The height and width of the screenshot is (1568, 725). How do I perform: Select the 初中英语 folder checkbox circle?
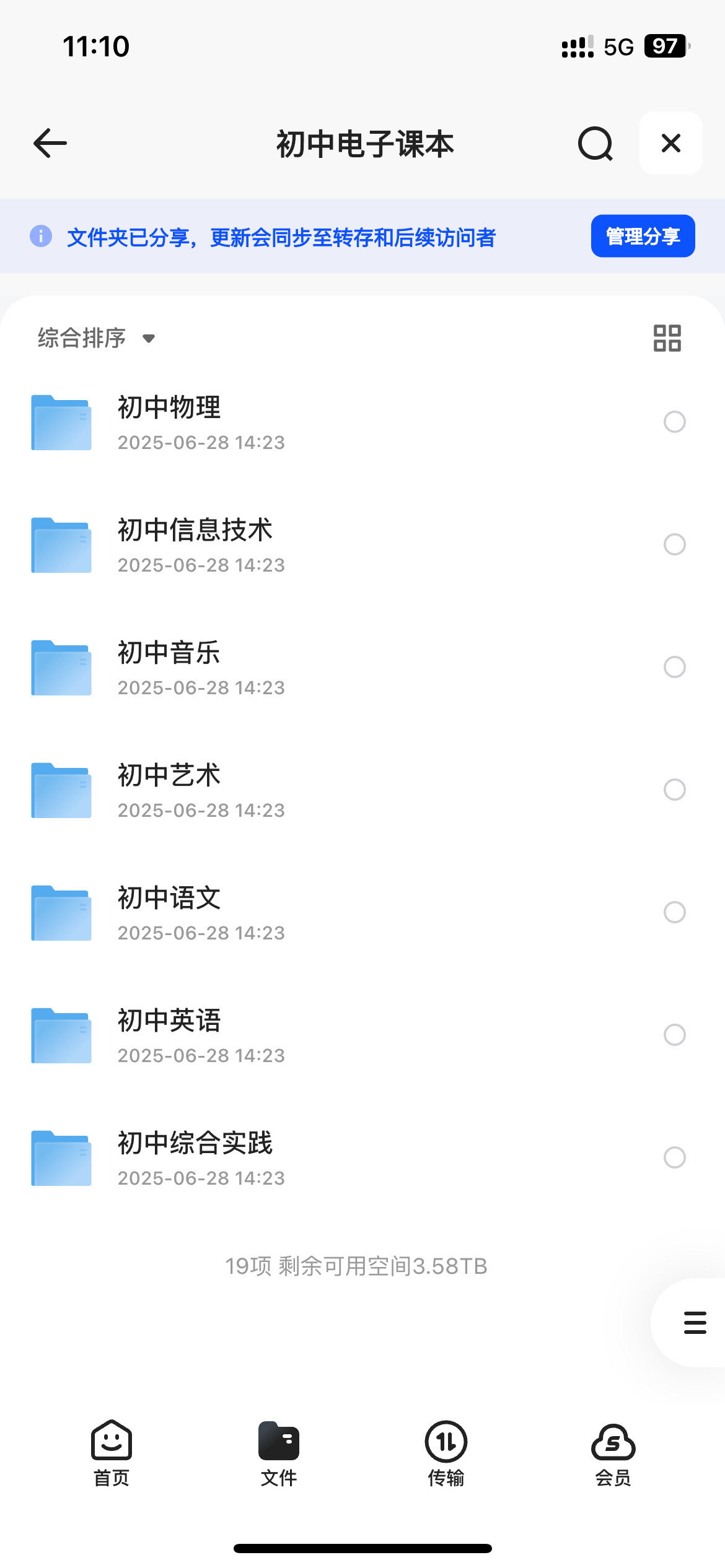(674, 1035)
